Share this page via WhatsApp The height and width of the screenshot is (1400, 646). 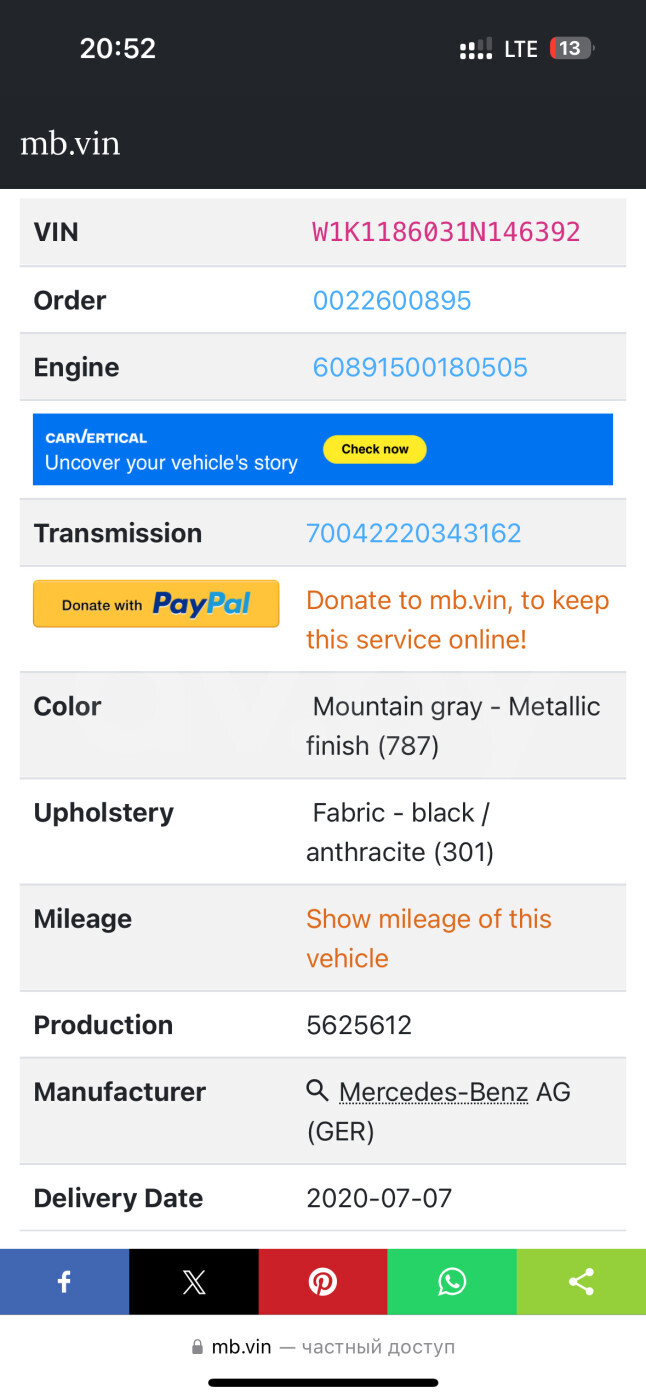tap(452, 1282)
